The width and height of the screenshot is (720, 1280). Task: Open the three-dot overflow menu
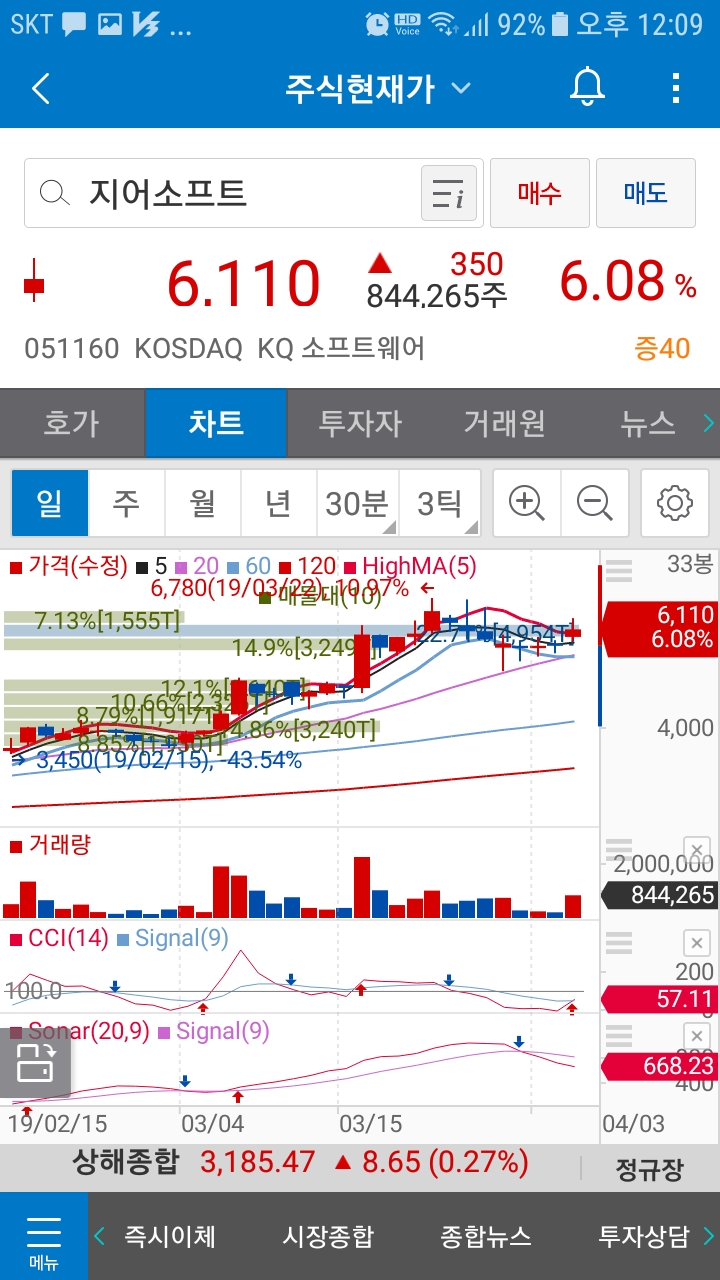click(676, 87)
